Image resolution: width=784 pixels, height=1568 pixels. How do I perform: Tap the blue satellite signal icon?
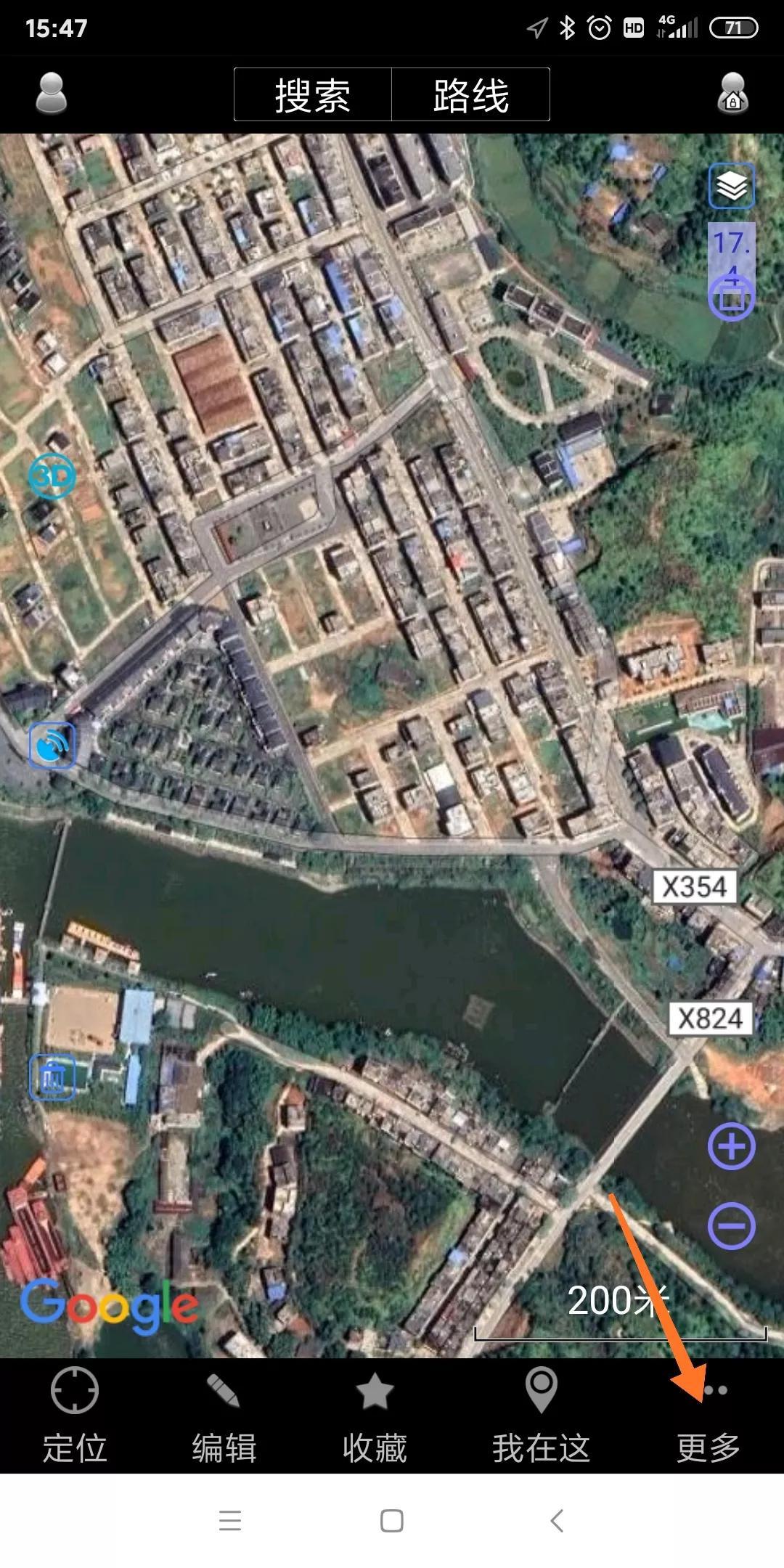click(x=52, y=745)
